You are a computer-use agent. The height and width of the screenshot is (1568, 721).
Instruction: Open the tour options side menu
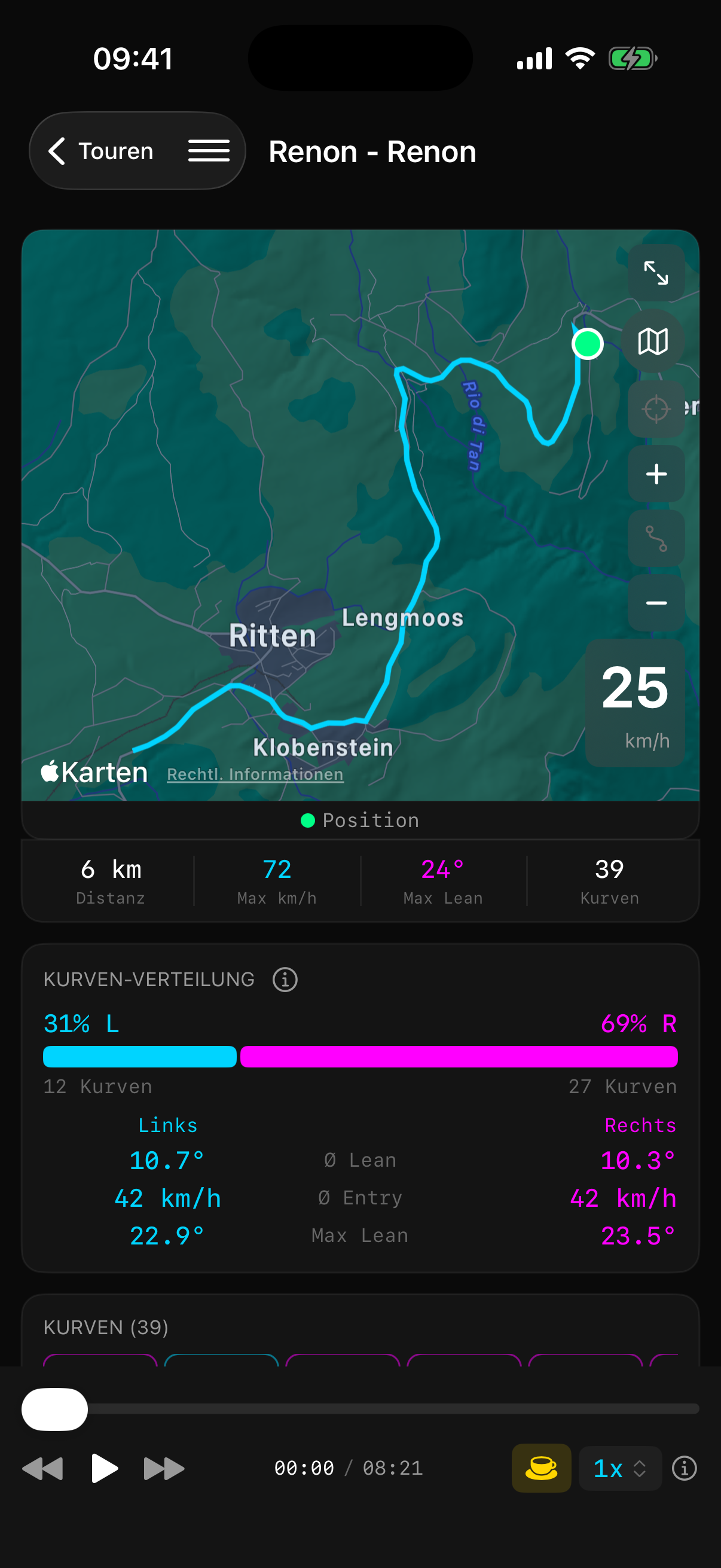(x=209, y=150)
